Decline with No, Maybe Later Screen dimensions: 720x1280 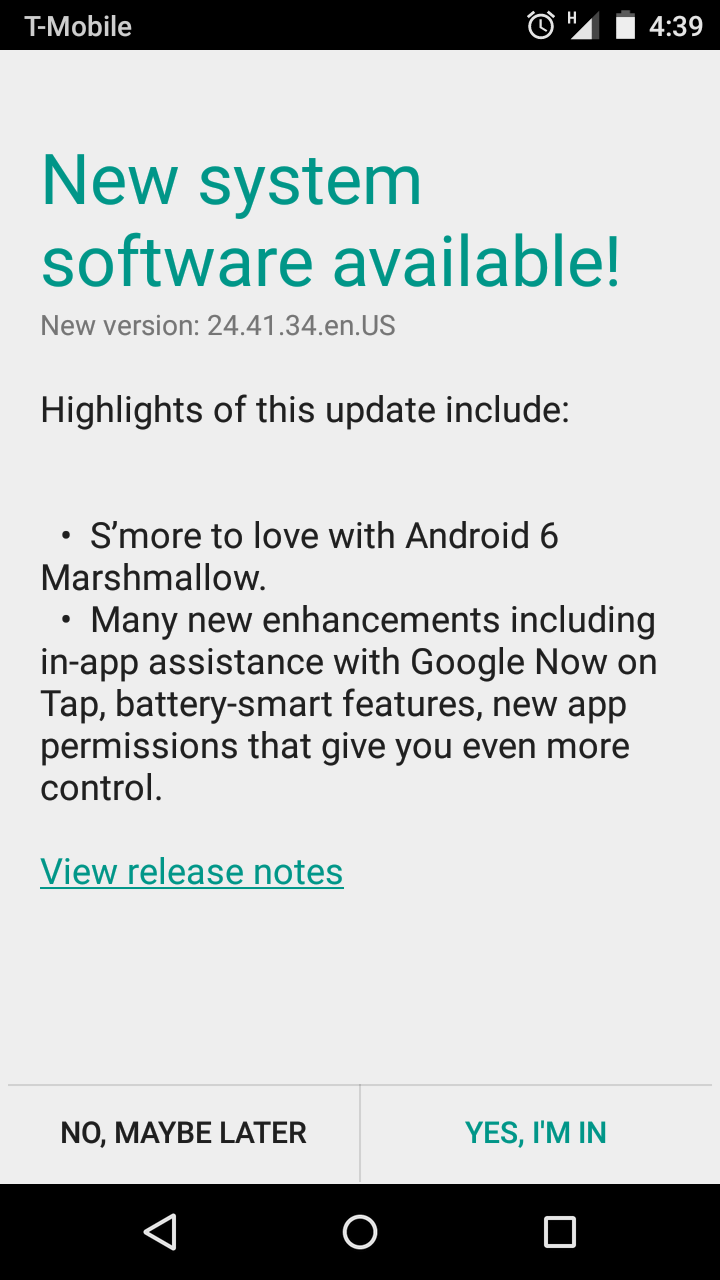pyautogui.click(x=183, y=1133)
